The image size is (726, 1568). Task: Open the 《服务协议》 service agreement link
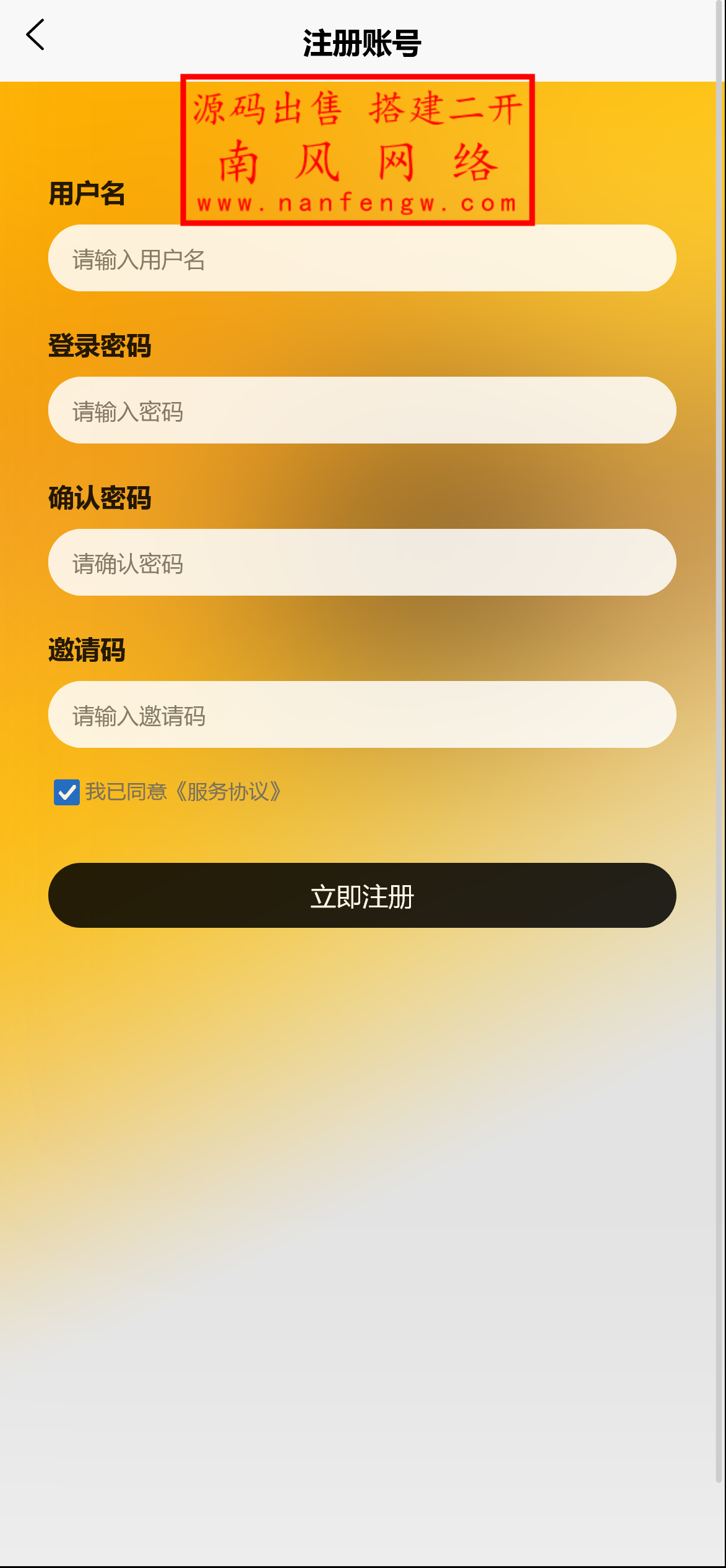click(x=227, y=792)
